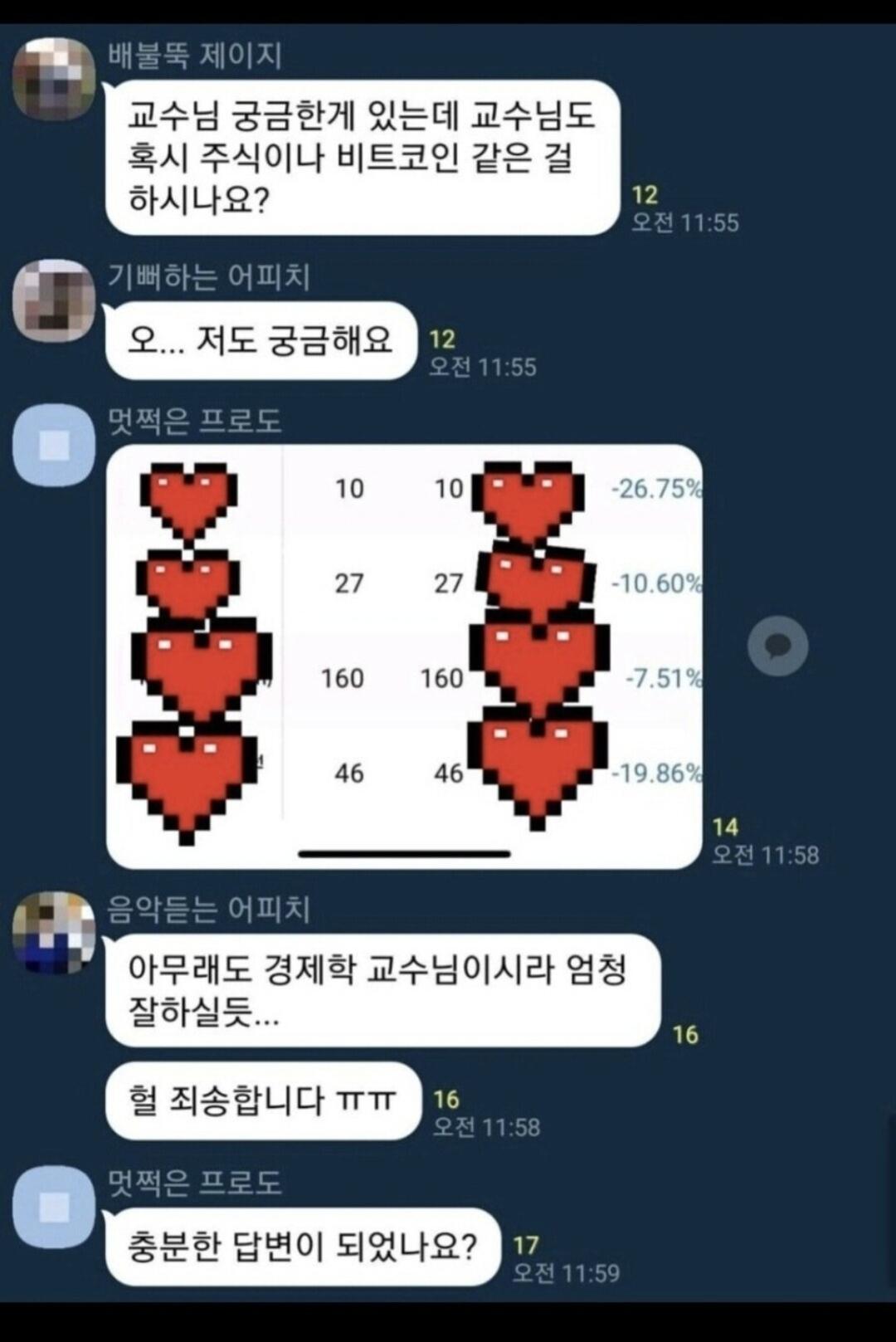Open 배불뚝 제이지's profile picture

[x=54, y=79]
